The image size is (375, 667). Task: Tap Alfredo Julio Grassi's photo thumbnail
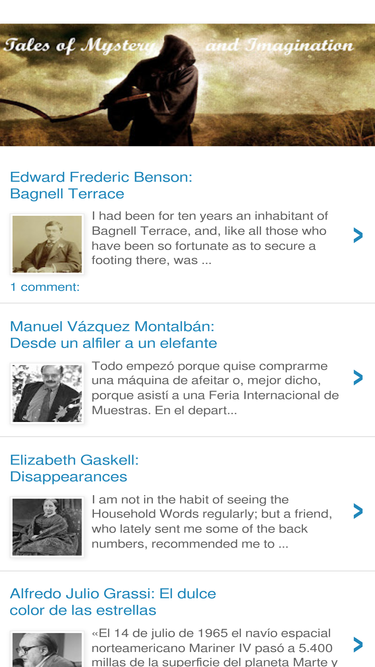(x=47, y=650)
